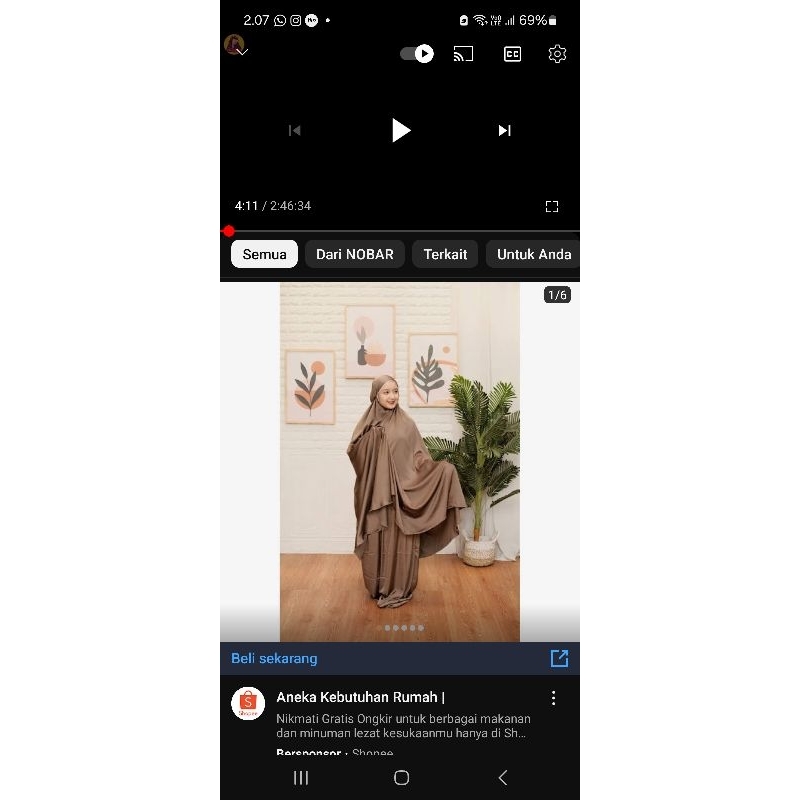Open the sponsored product image

(400, 460)
